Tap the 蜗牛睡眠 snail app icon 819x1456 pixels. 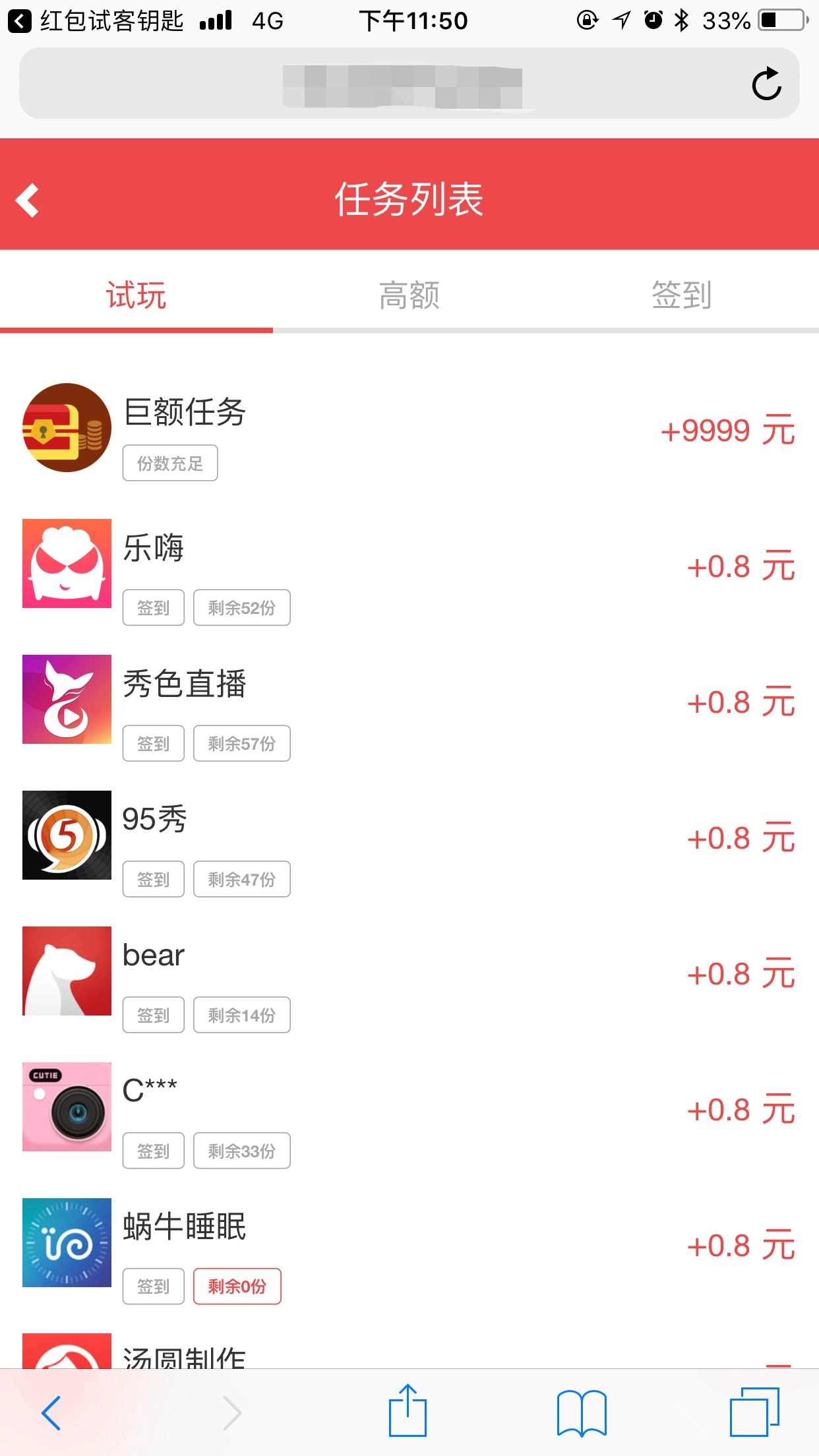(x=66, y=1244)
